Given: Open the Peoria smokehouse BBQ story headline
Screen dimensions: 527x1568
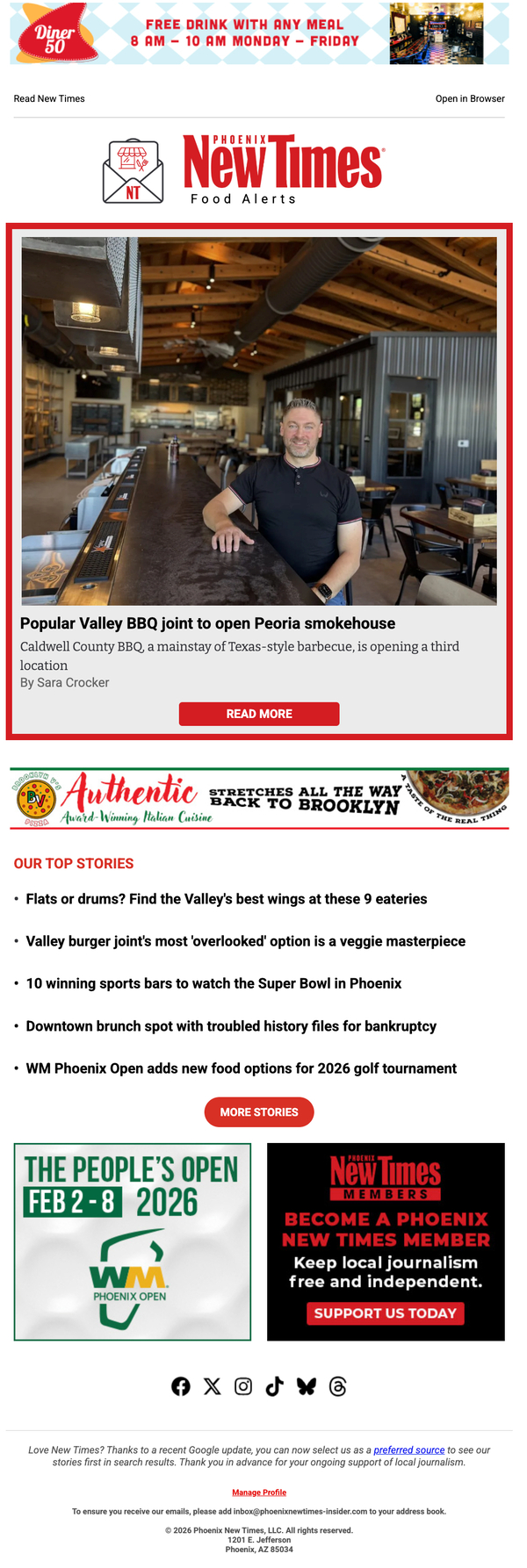Looking at the screenshot, I should [207, 623].
